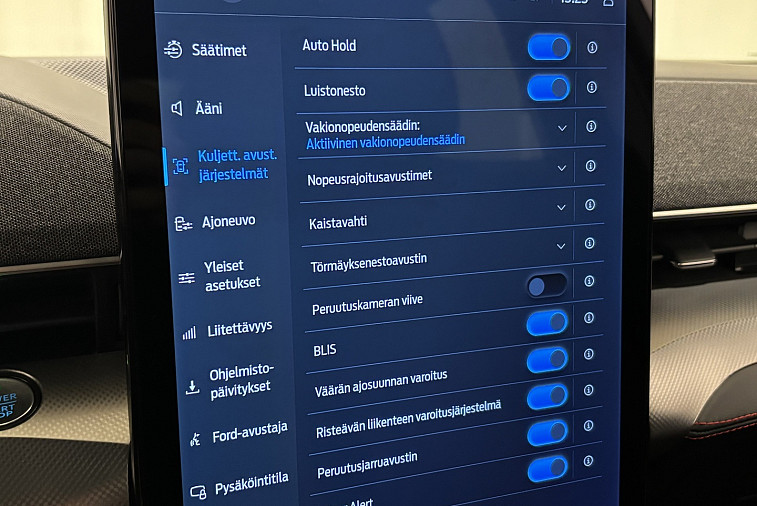Image resolution: width=757 pixels, height=506 pixels.
Task: Enable Peruutuskameran viive
Action: tap(547, 285)
